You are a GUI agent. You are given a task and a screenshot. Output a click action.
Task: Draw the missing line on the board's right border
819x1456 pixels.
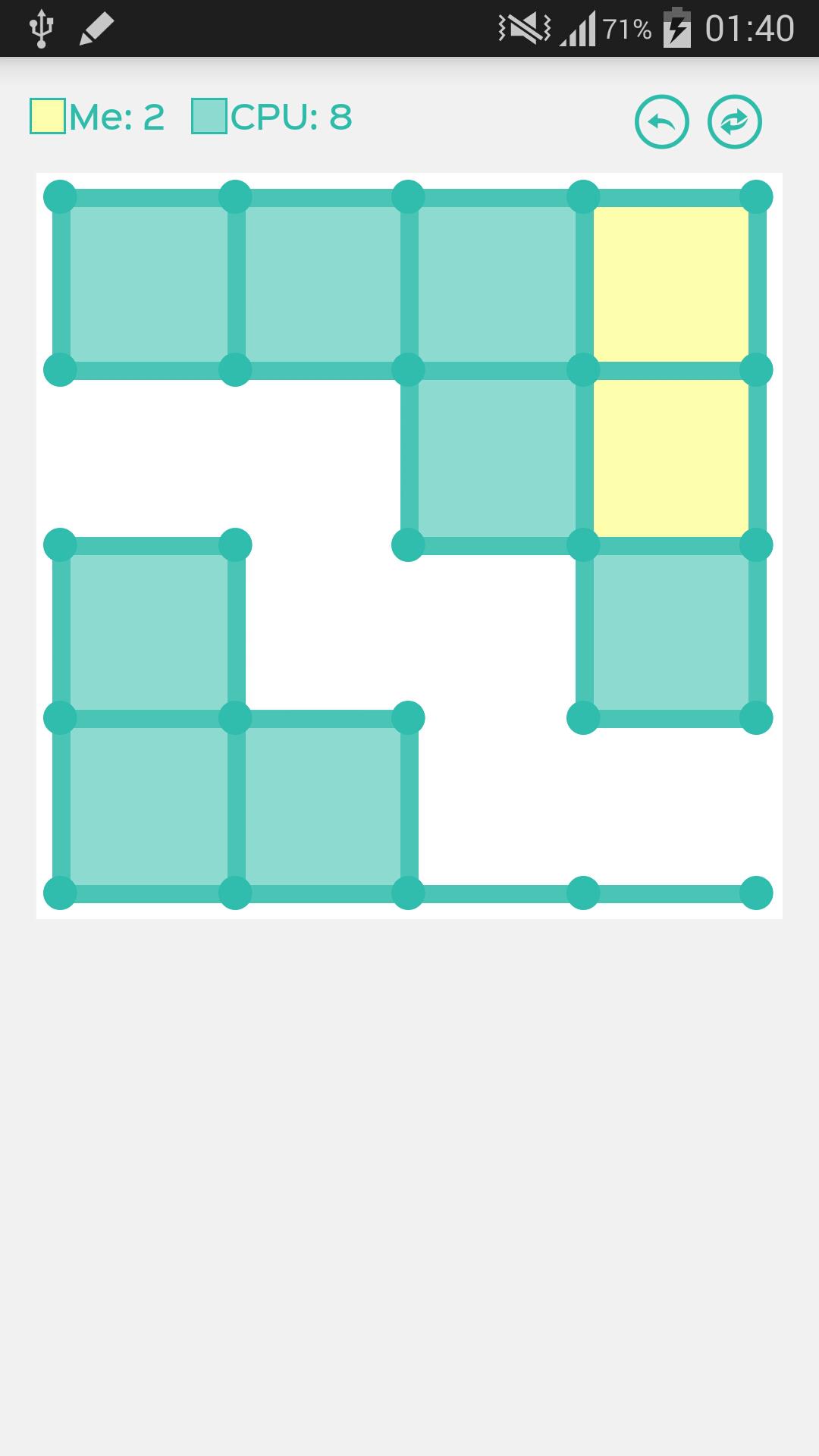click(756, 805)
